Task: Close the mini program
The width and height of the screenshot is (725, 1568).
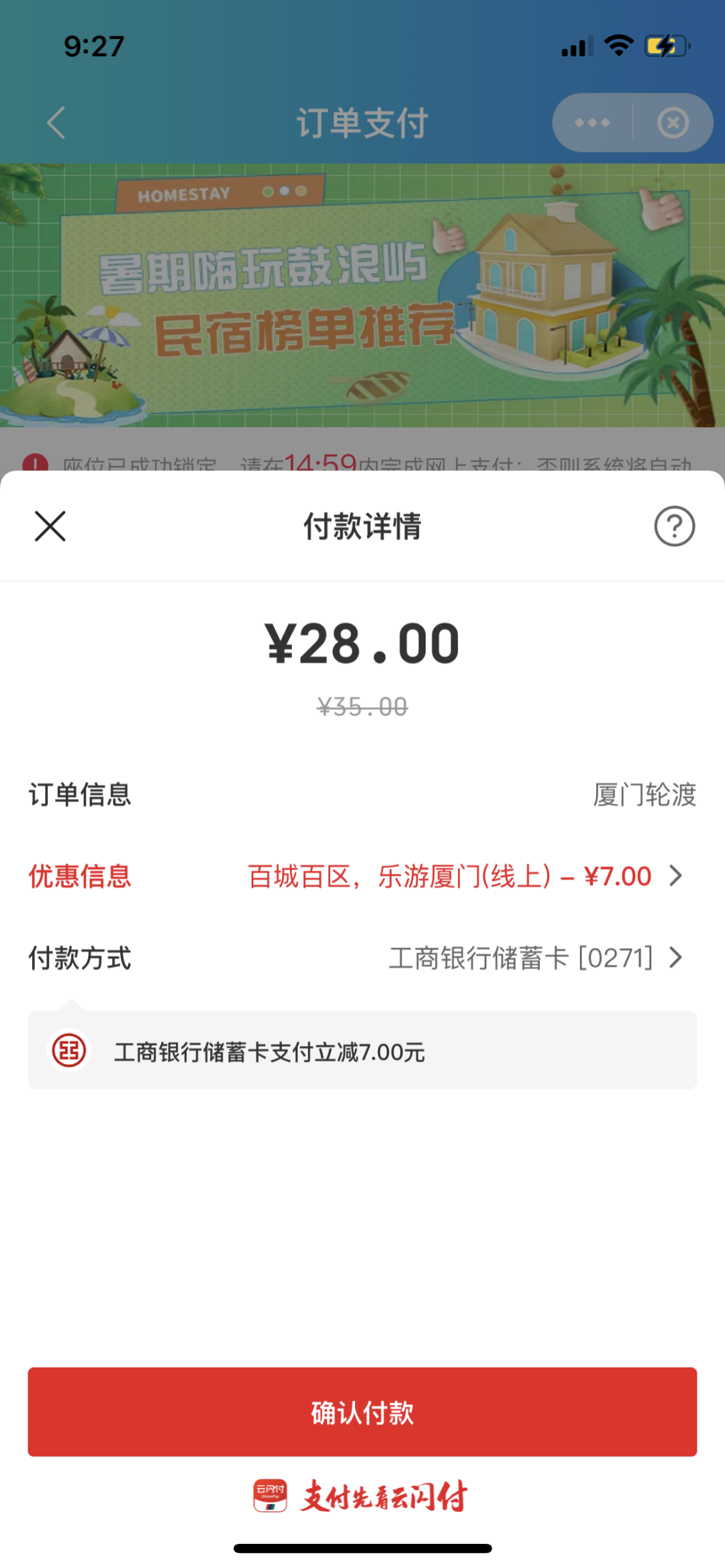Action: (x=673, y=123)
